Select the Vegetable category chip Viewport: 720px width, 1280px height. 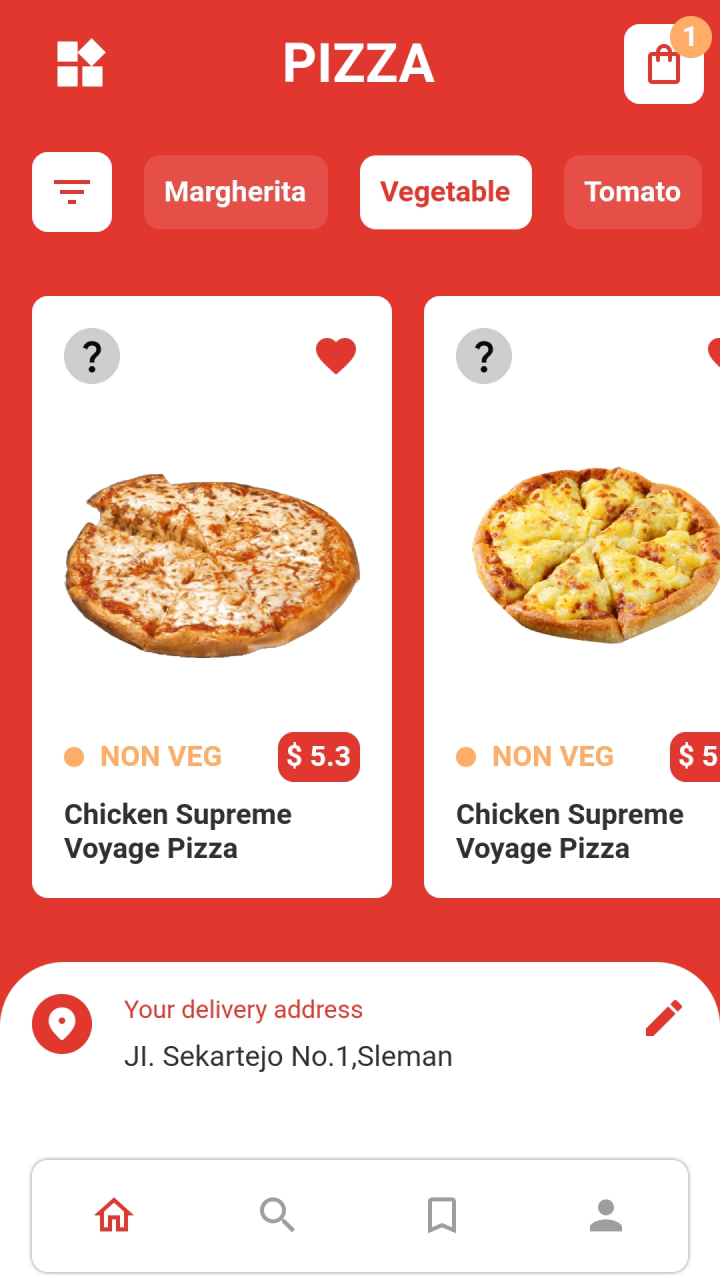[445, 192]
